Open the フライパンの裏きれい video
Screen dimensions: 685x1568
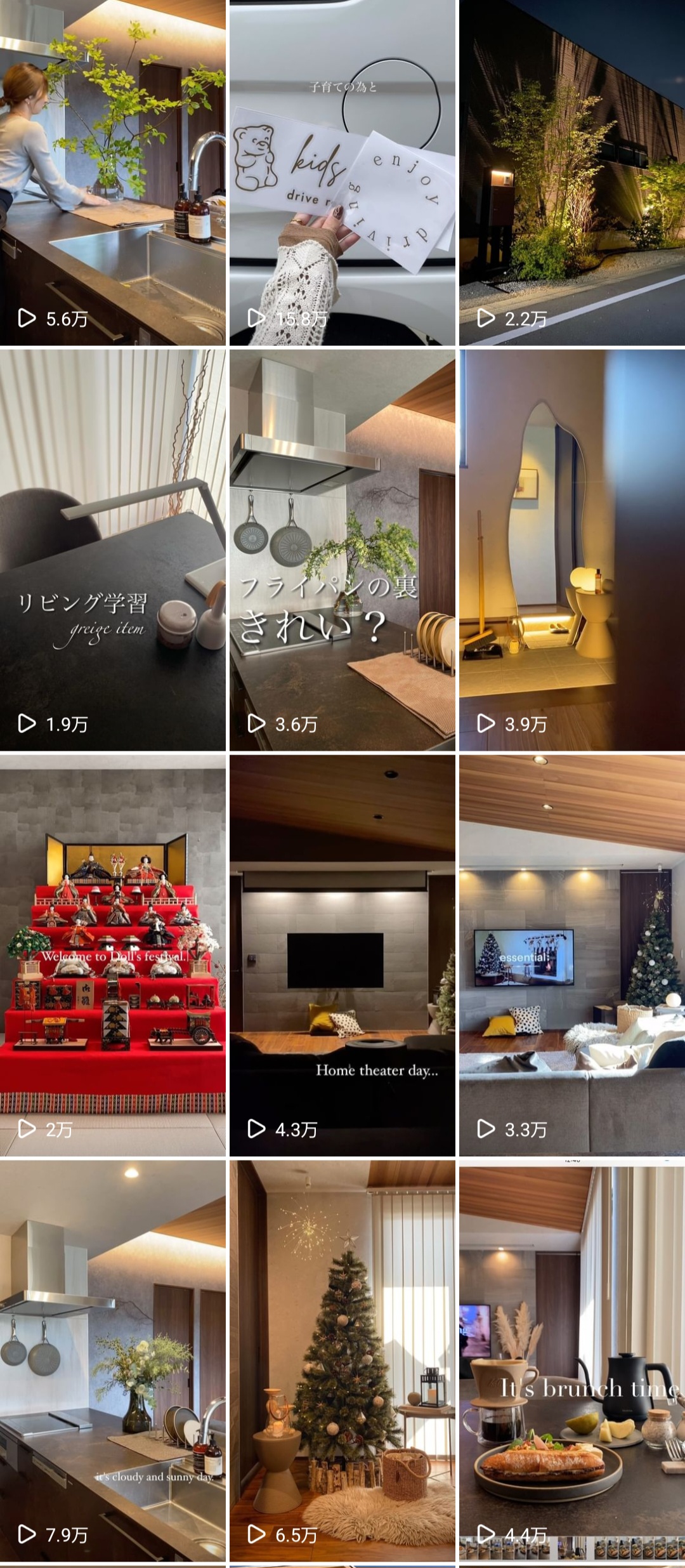point(342,550)
